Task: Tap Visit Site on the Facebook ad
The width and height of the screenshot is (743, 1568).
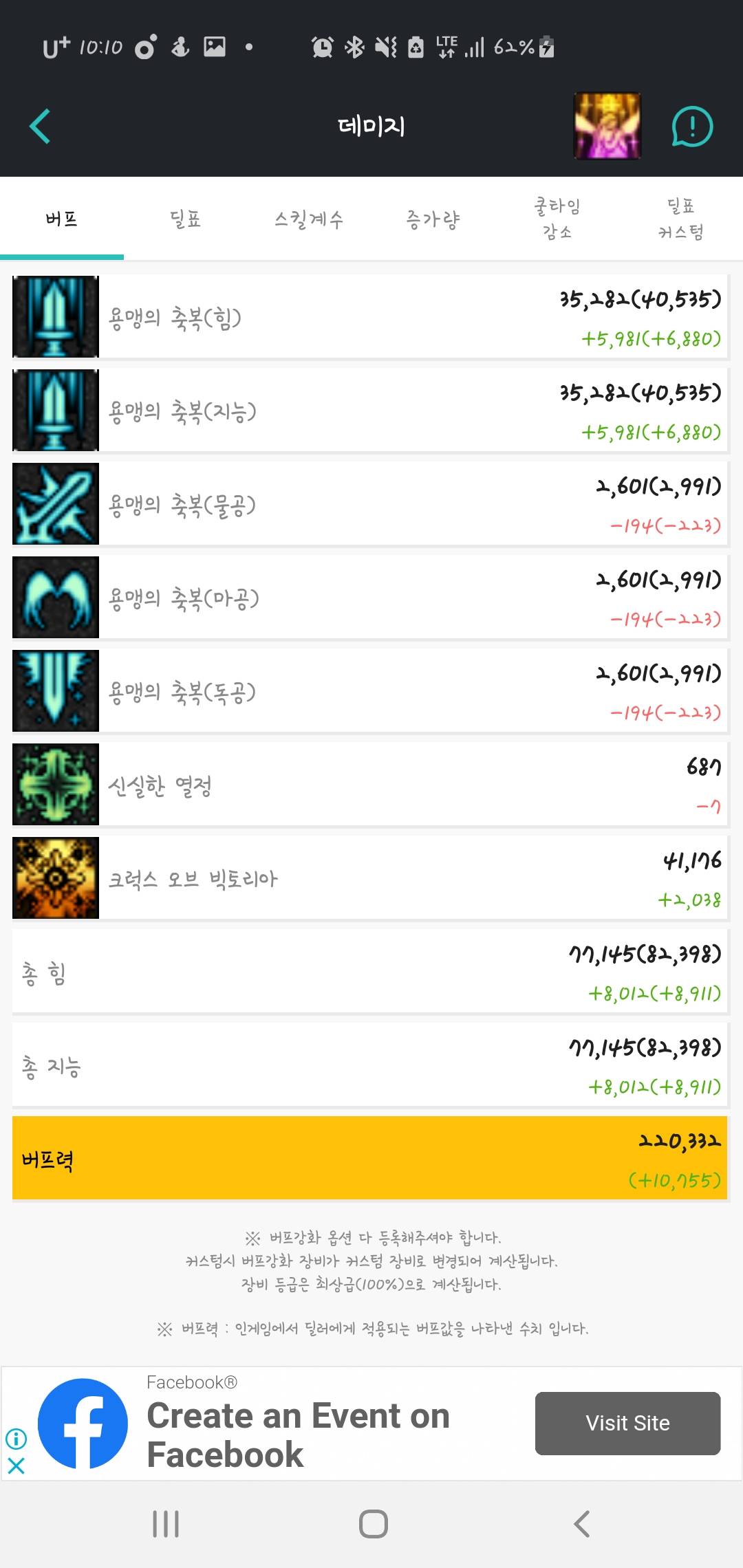Action: 627,1423
